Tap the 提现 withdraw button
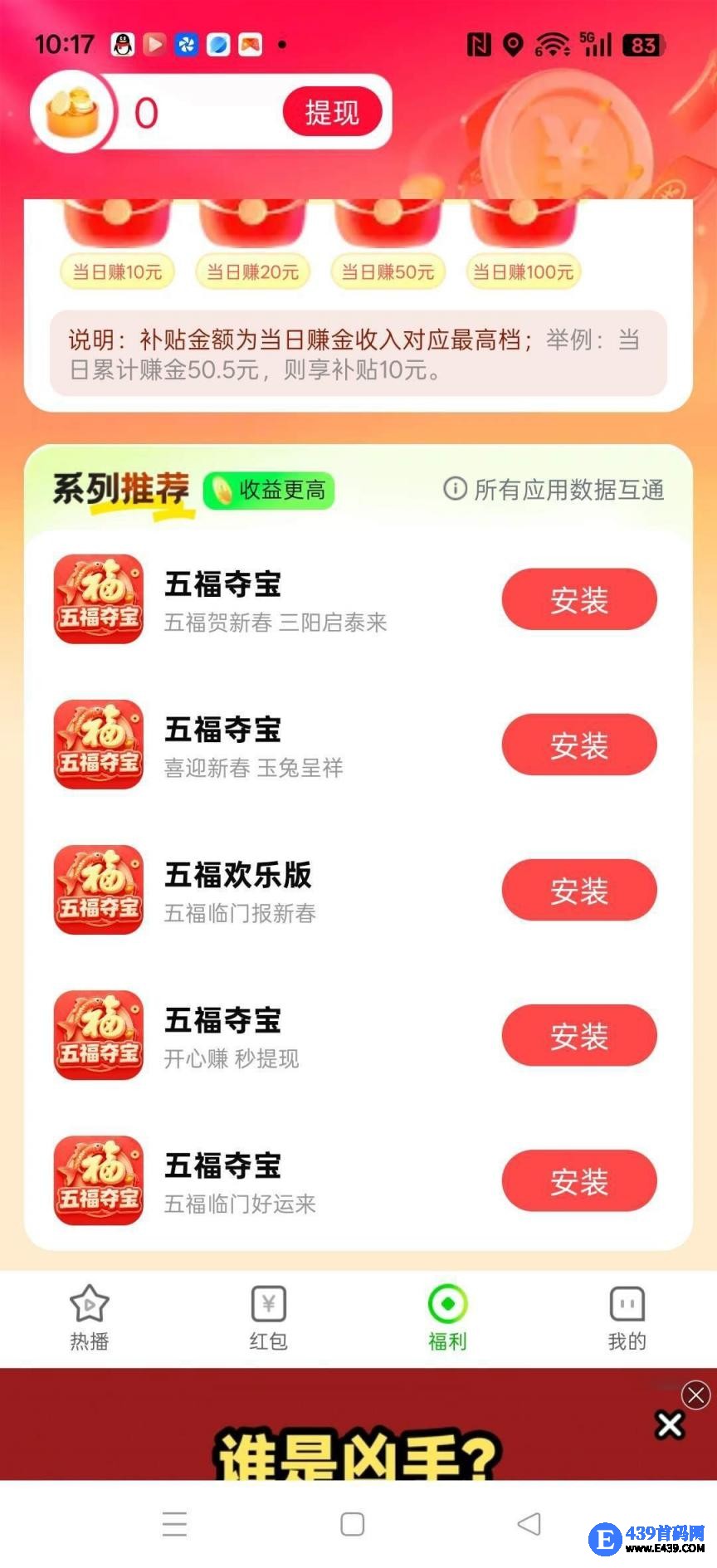Screen dimensions: 717x1568 pyautogui.click(x=332, y=112)
